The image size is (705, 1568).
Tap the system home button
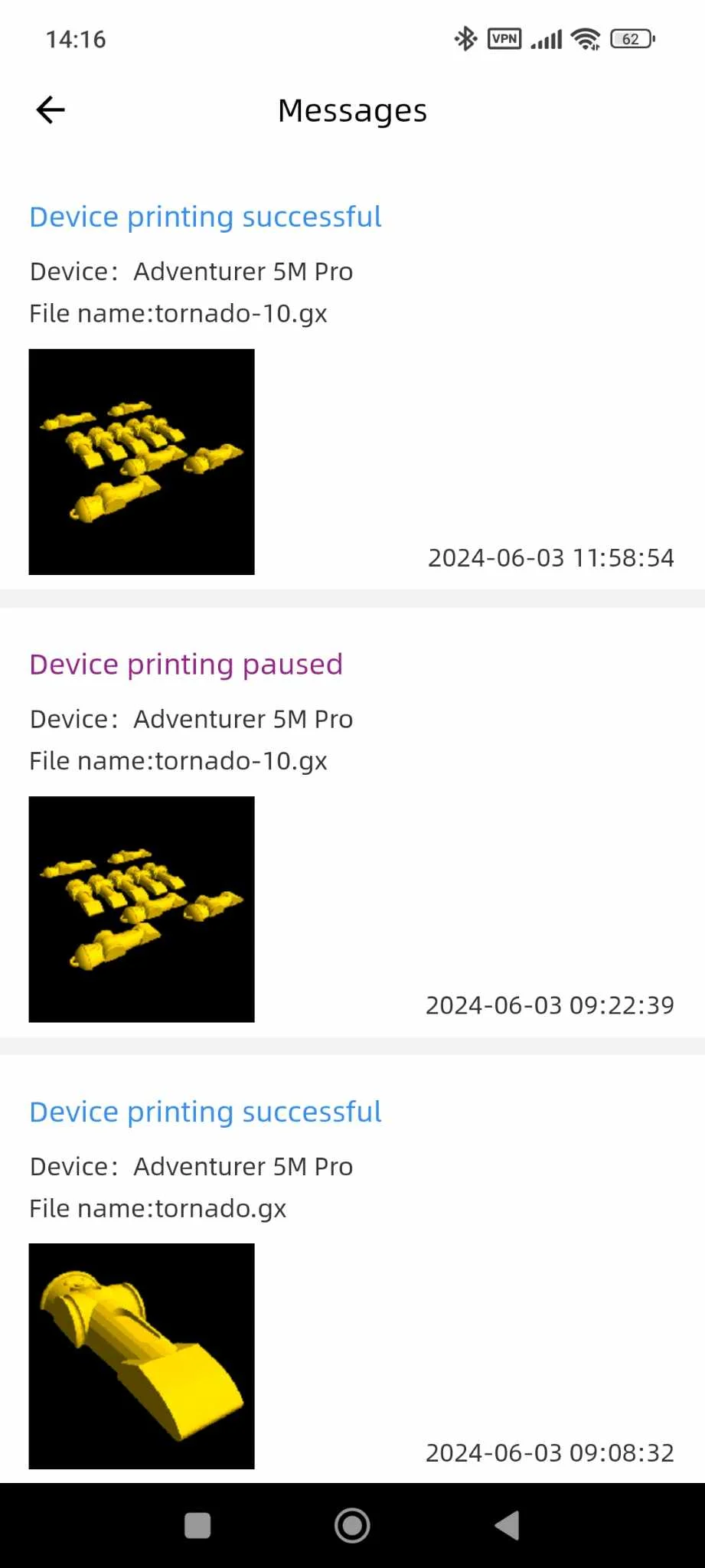[352, 1525]
